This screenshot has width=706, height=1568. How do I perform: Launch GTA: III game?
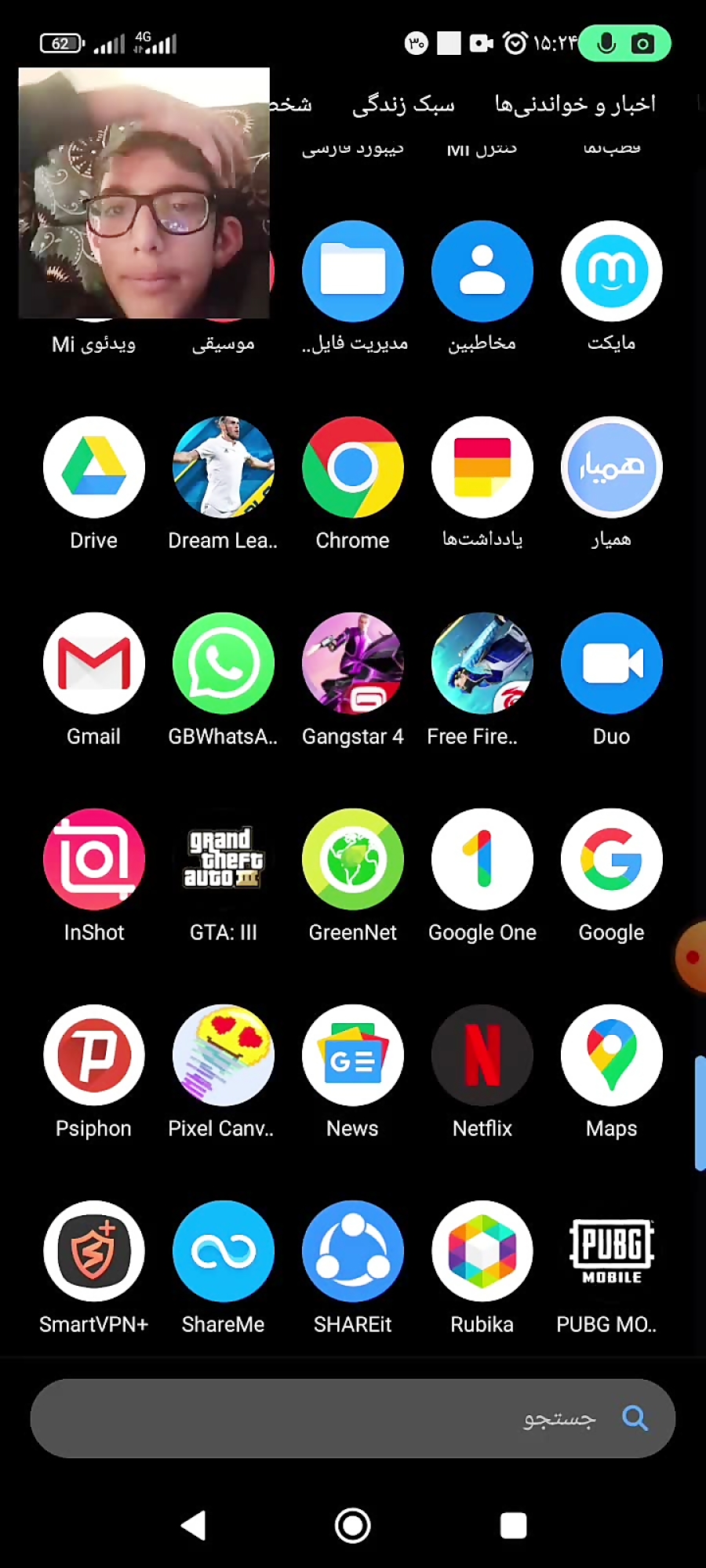224,860
